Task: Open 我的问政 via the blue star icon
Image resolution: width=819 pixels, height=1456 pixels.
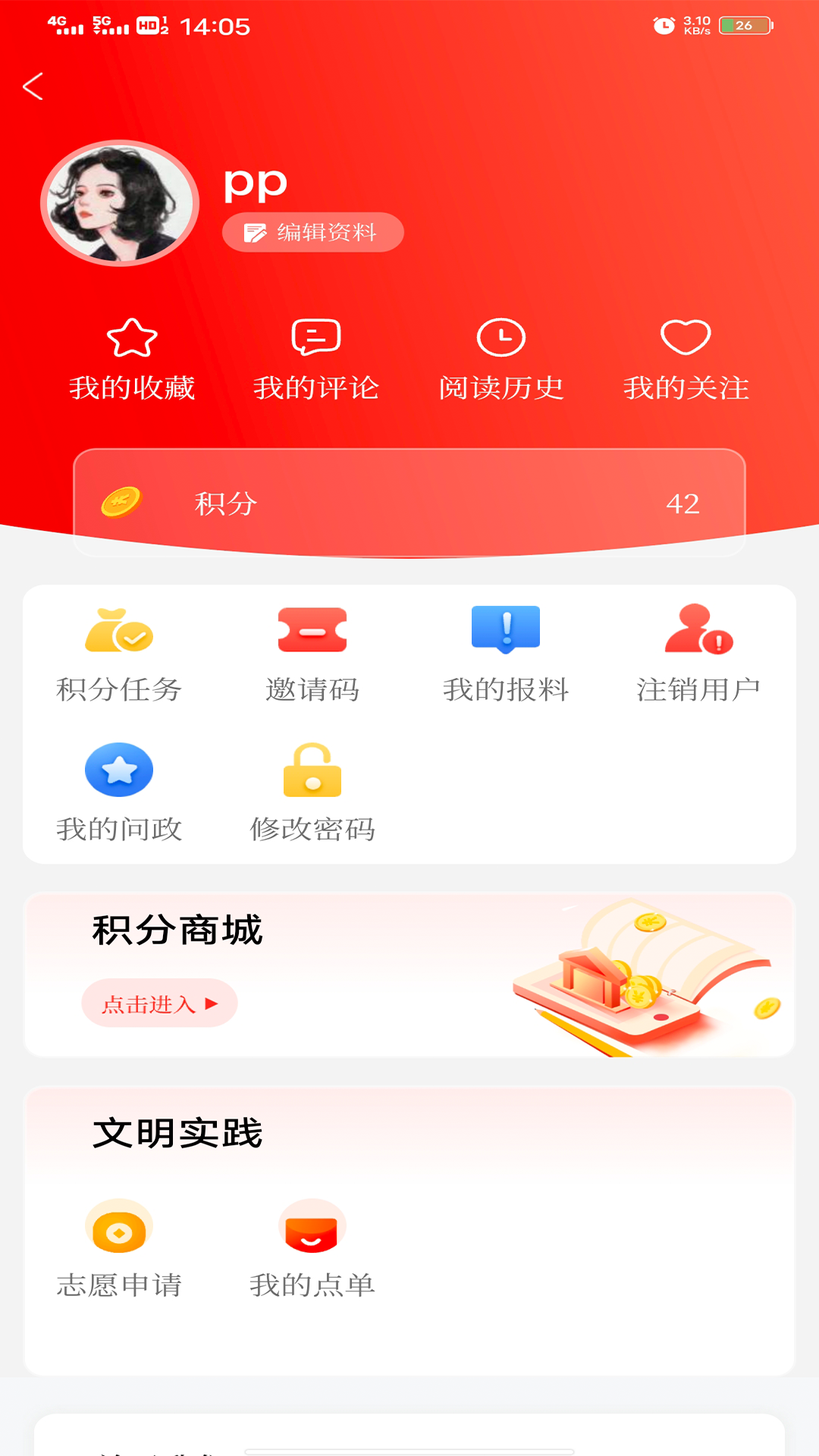Action: pyautogui.click(x=120, y=770)
